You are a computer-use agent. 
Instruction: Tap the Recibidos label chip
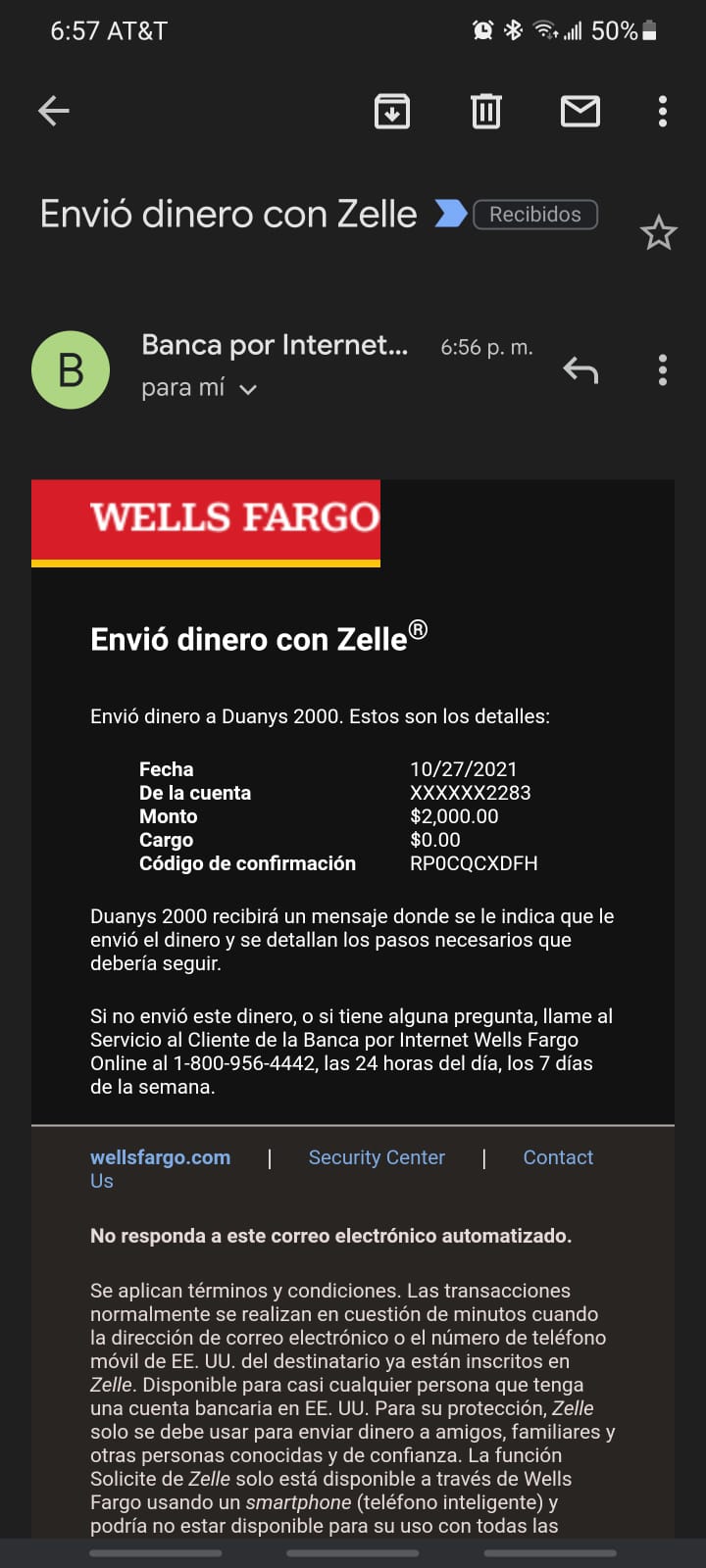pyautogui.click(x=535, y=215)
